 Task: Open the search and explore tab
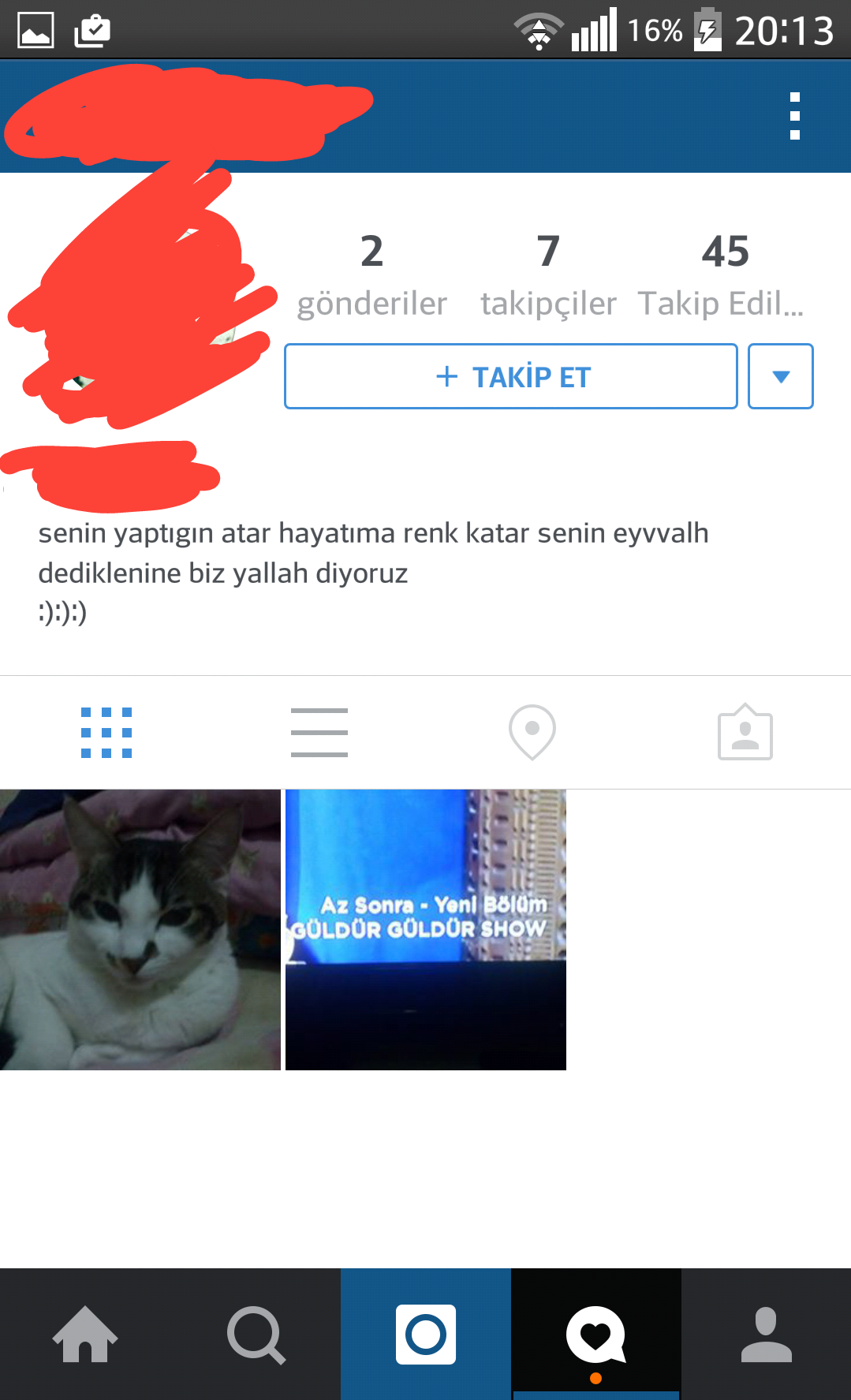coord(256,1335)
